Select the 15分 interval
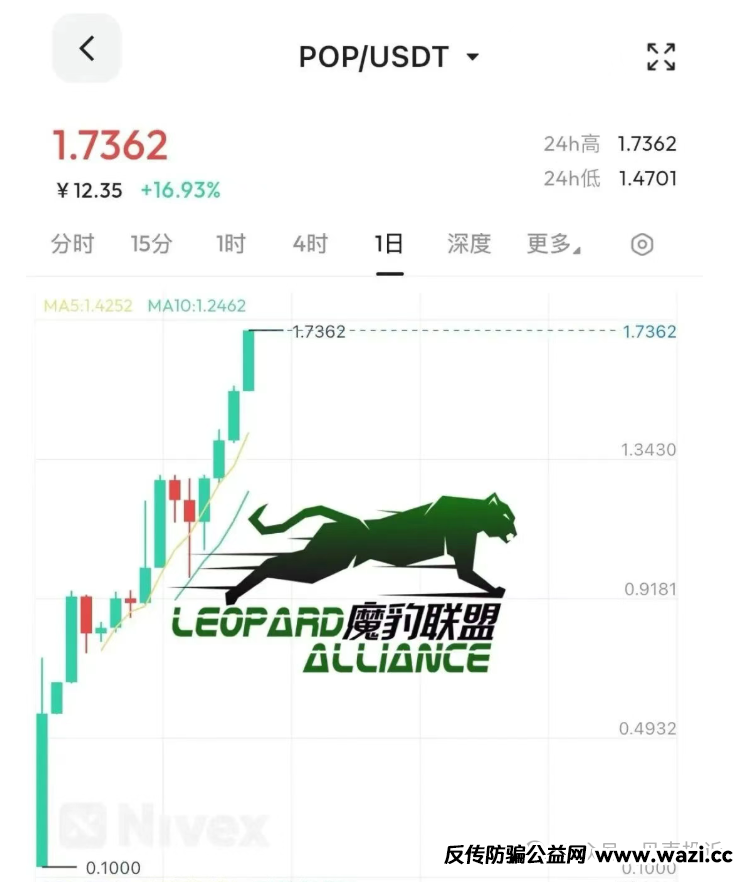The width and height of the screenshot is (747, 882). click(x=151, y=244)
